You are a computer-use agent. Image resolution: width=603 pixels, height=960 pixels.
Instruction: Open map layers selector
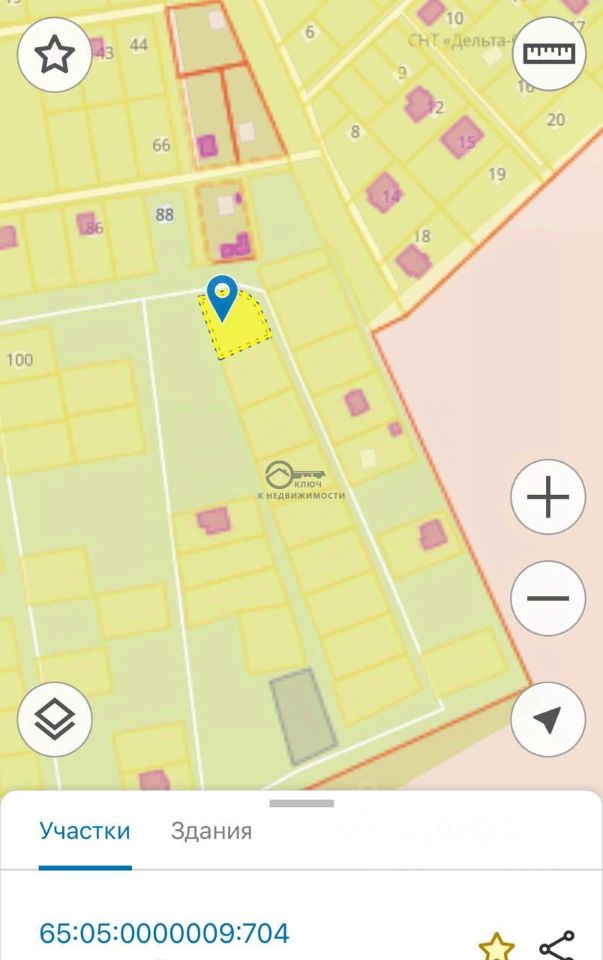54,718
